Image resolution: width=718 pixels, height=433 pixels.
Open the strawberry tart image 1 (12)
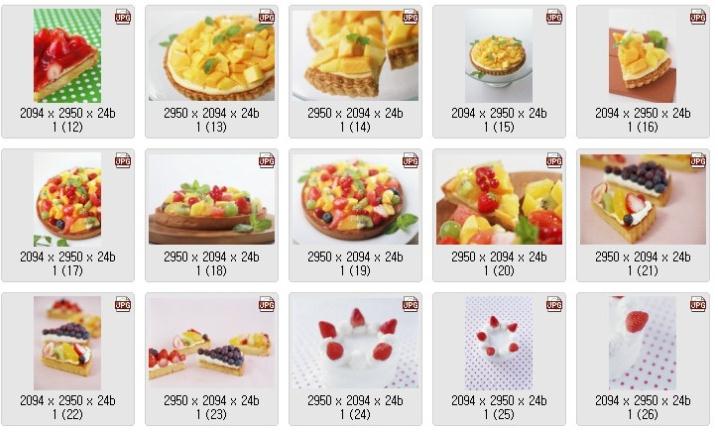(67, 56)
